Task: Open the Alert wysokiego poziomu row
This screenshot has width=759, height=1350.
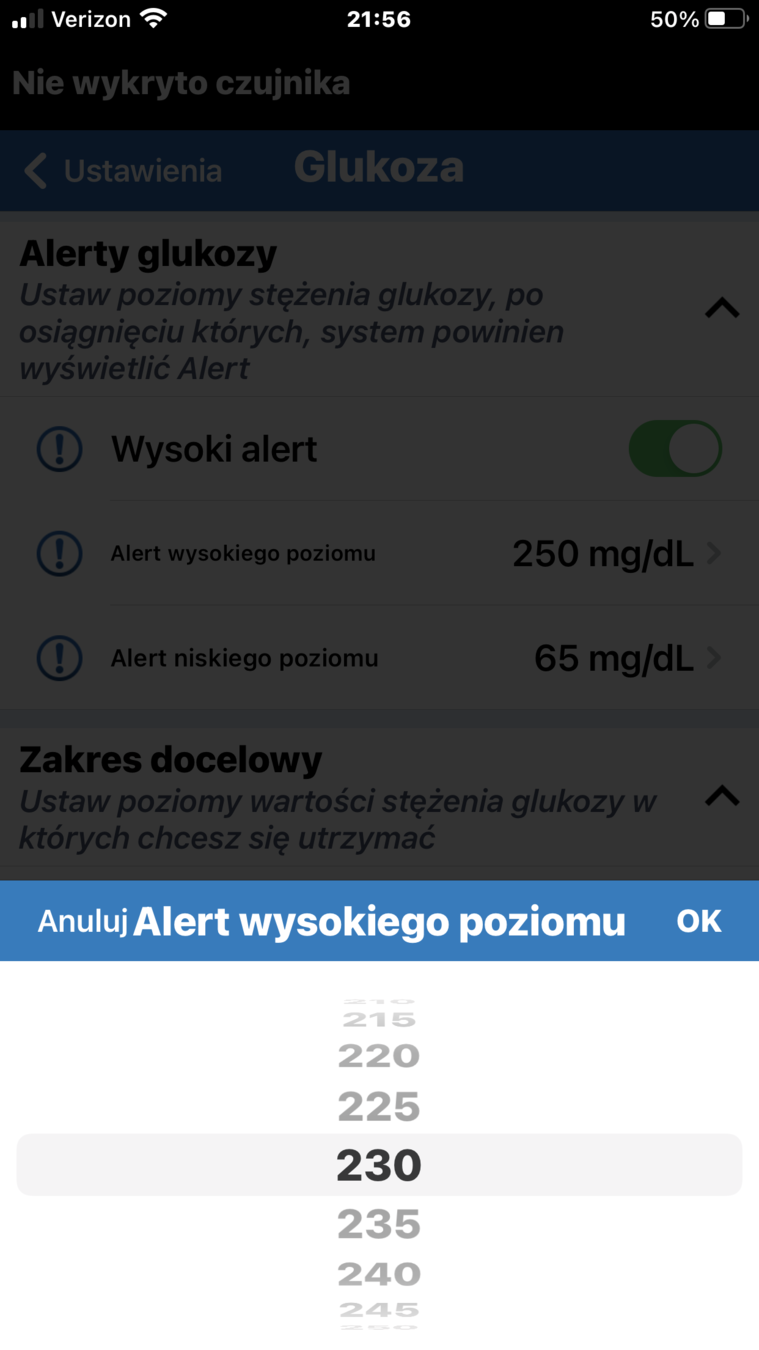Action: tap(380, 553)
